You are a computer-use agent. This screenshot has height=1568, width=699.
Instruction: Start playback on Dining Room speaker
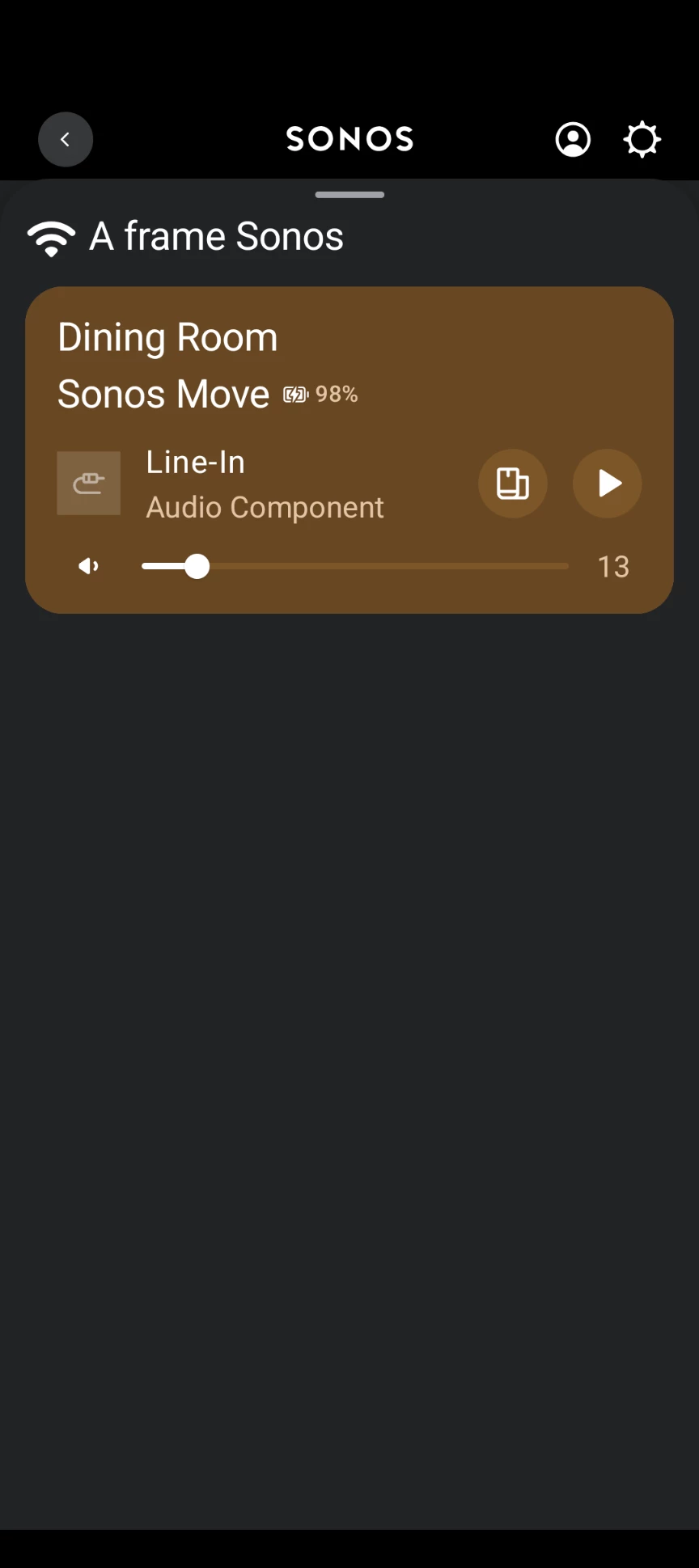[608, 484]
